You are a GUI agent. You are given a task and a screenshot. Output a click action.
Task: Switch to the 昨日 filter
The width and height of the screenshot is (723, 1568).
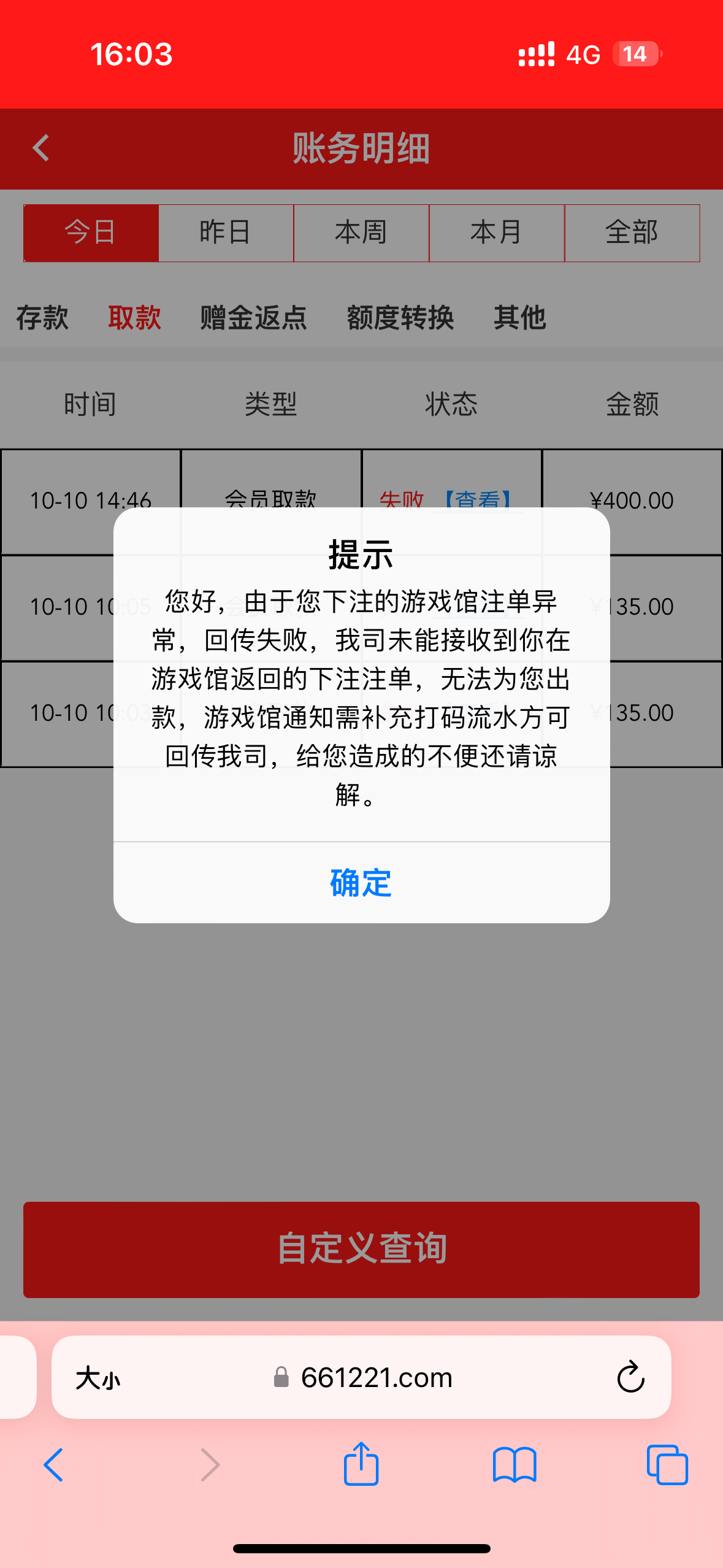(x=226, y=233)
